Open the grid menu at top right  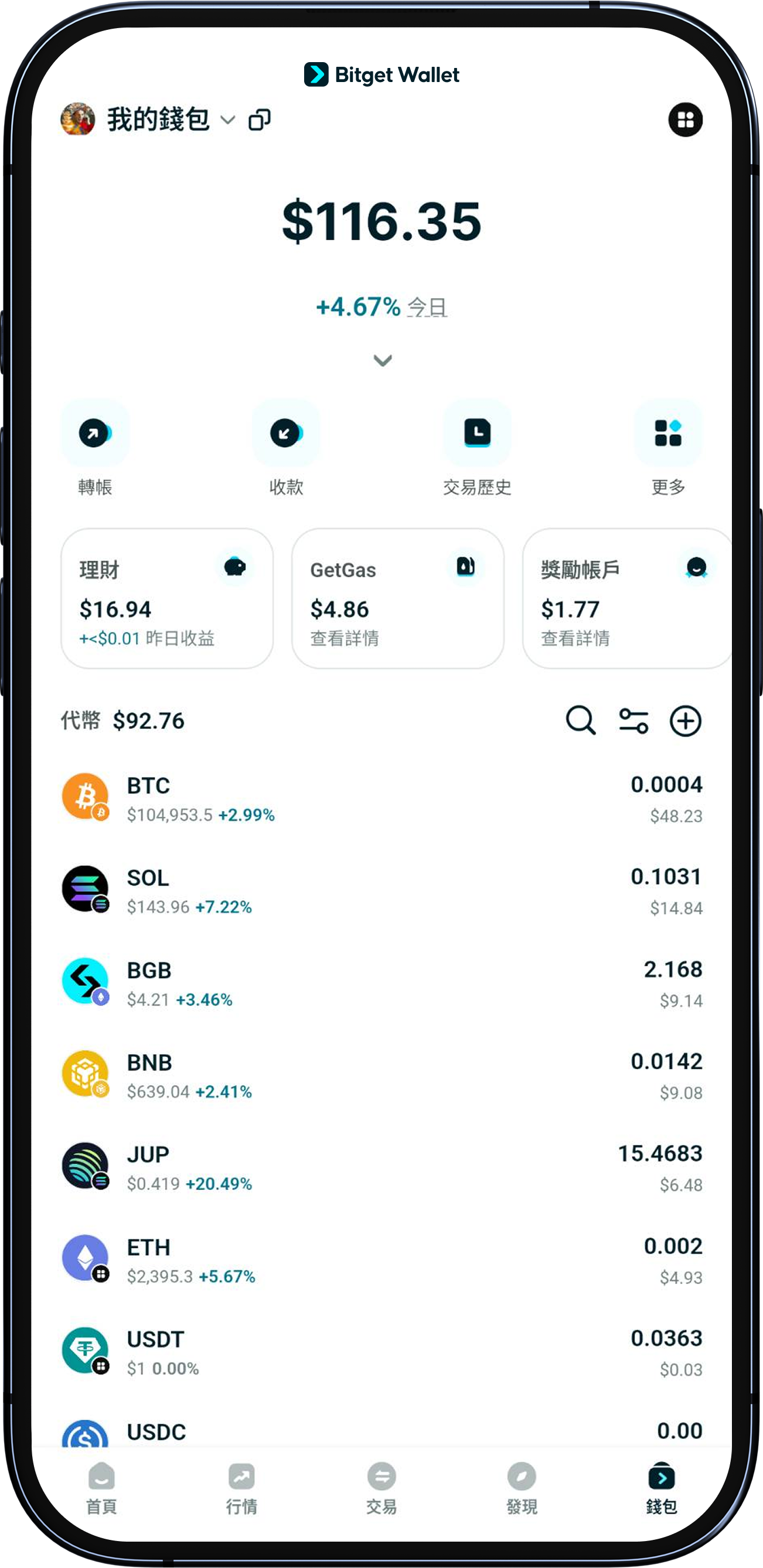point(686,120)
